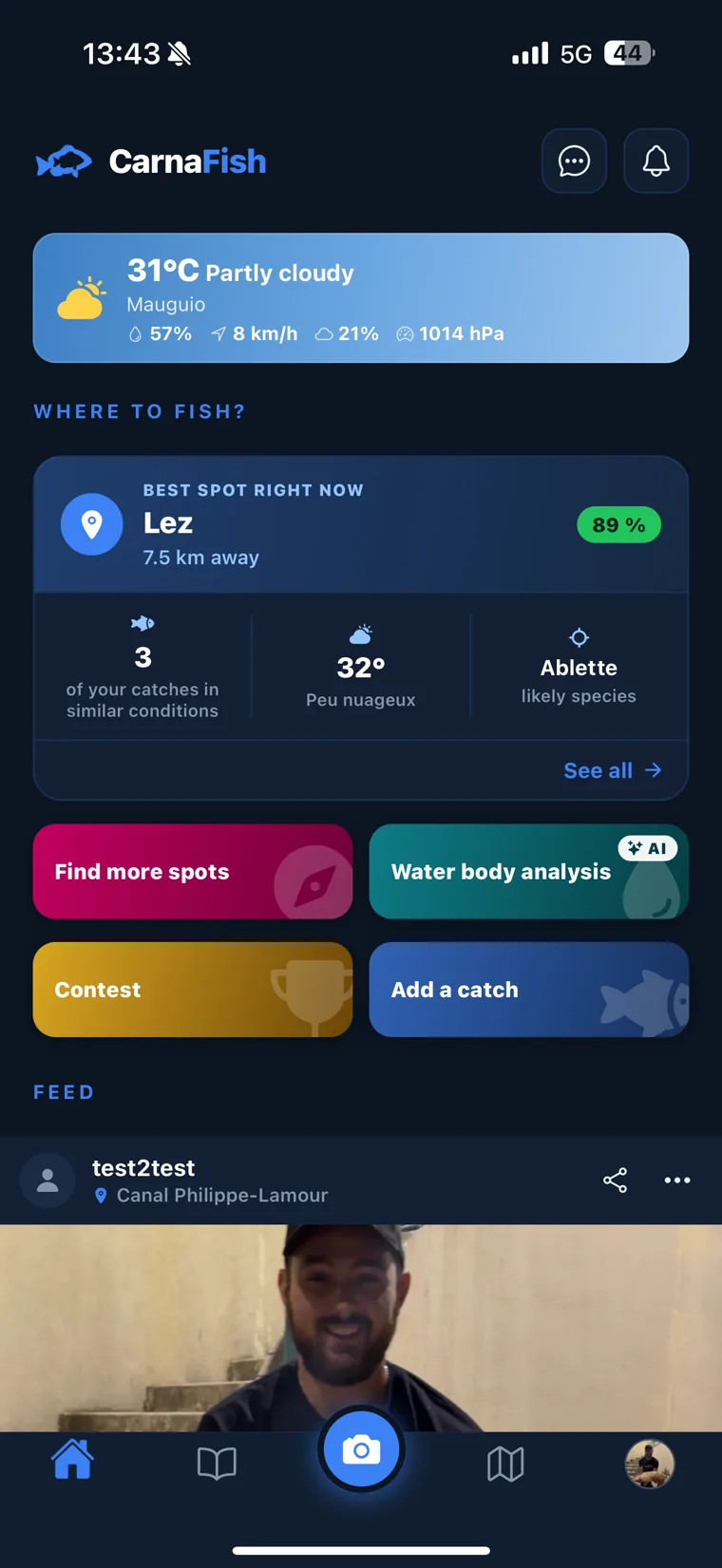Open the camera capture button
The width and height of the screenshot is (722, 1568).
point(361,1449)
